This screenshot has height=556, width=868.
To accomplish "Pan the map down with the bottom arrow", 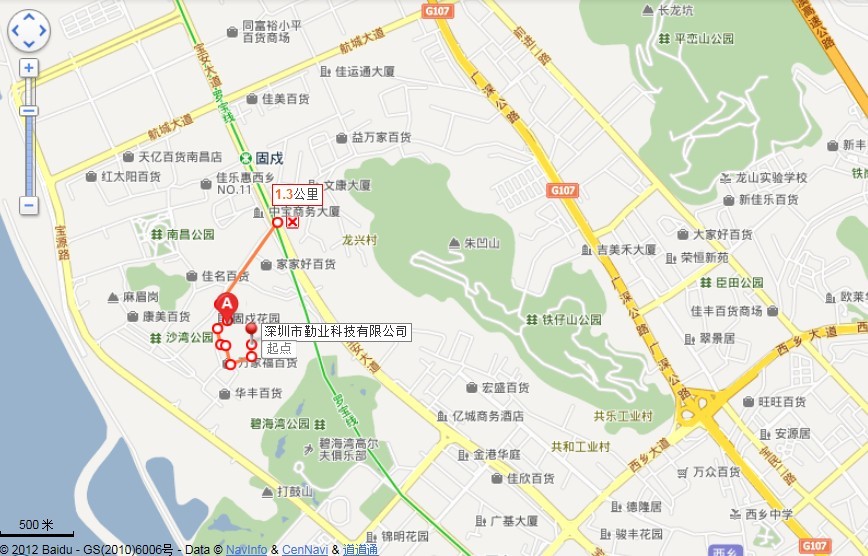I will [28, 44].
